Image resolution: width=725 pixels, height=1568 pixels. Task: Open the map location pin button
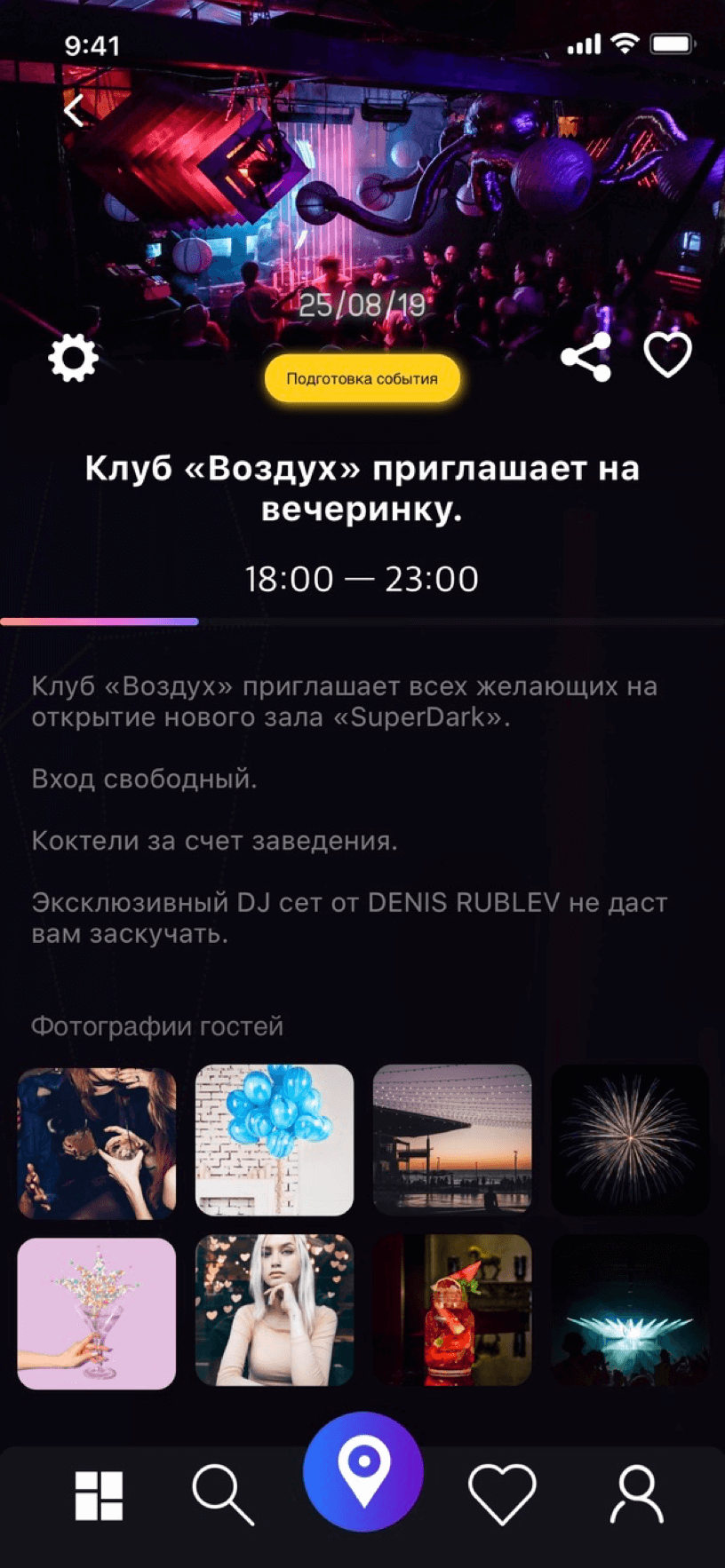pyautogui.click(x=363, y=1471)
